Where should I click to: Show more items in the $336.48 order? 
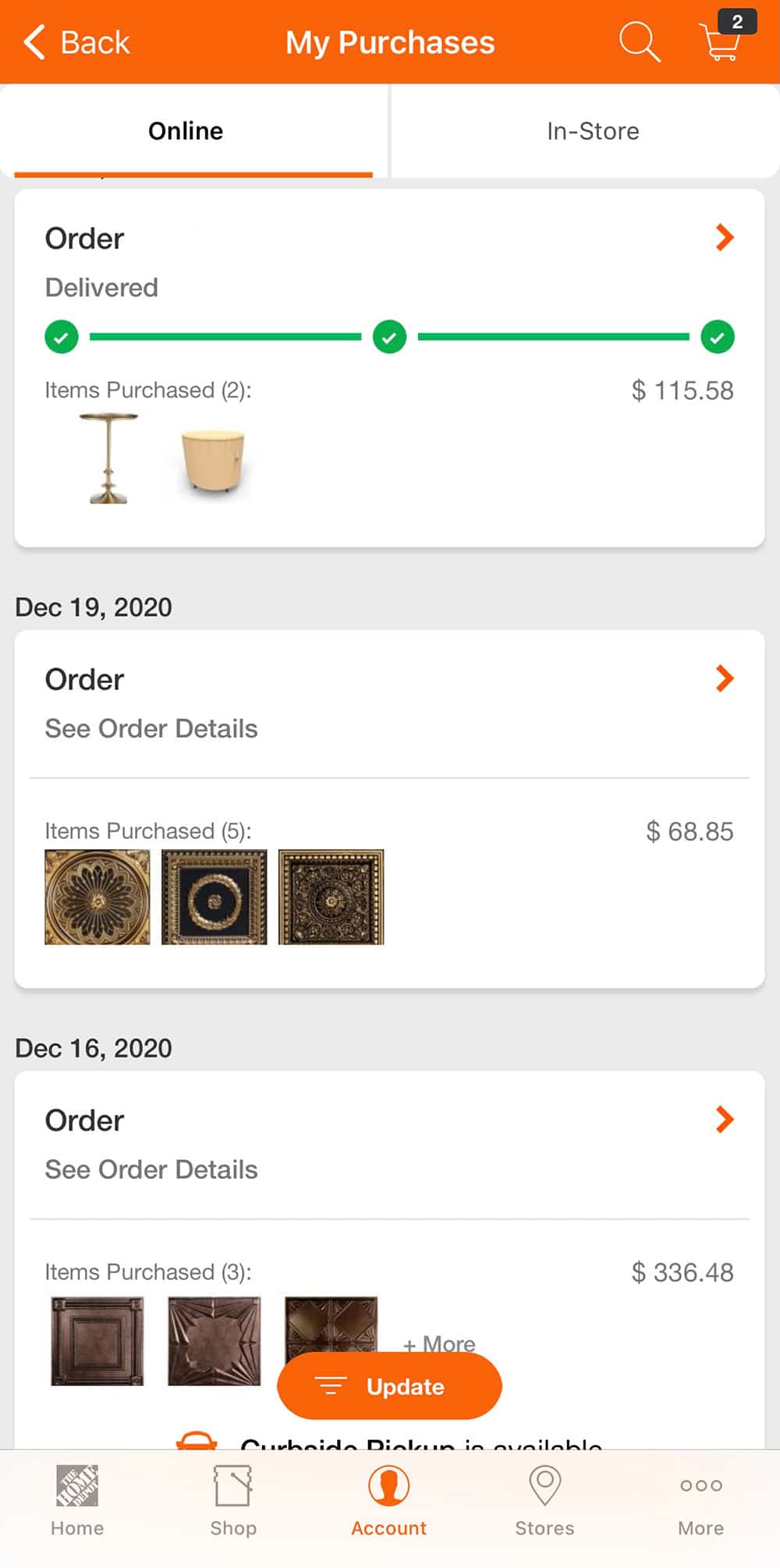pyautogui.click(x=439, y=1343)
